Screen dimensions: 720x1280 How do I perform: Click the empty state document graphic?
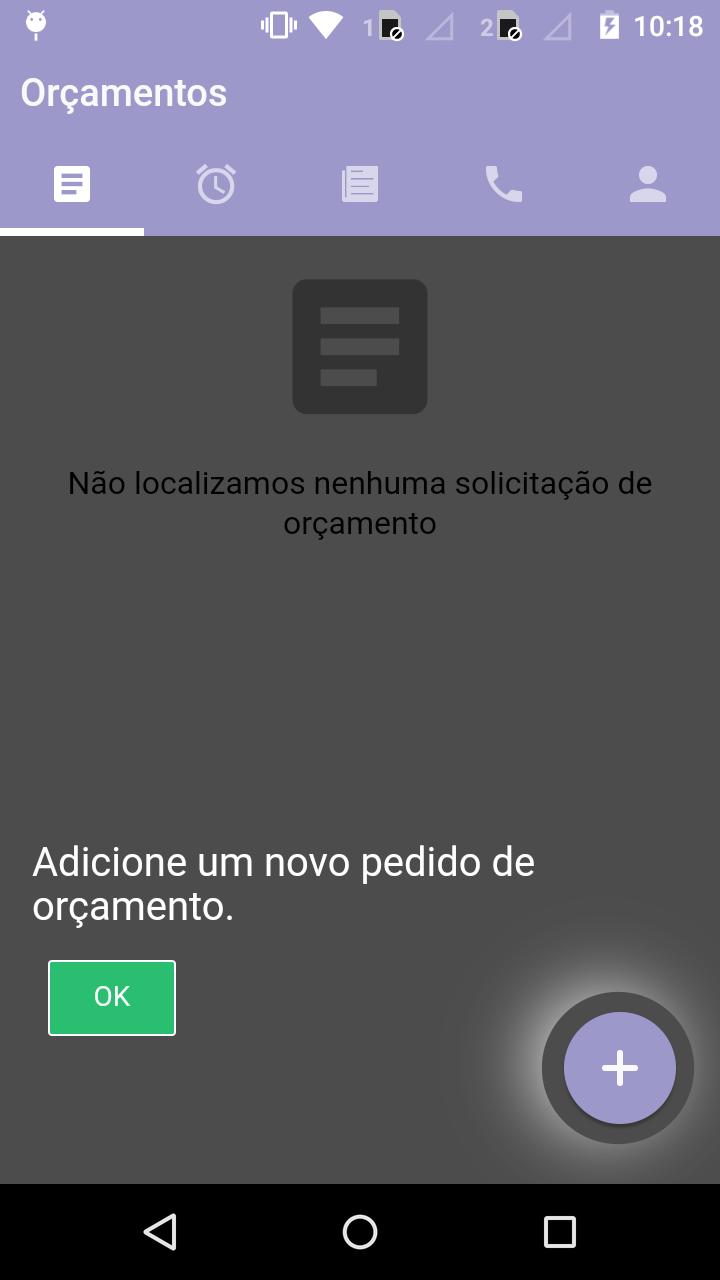359,346
